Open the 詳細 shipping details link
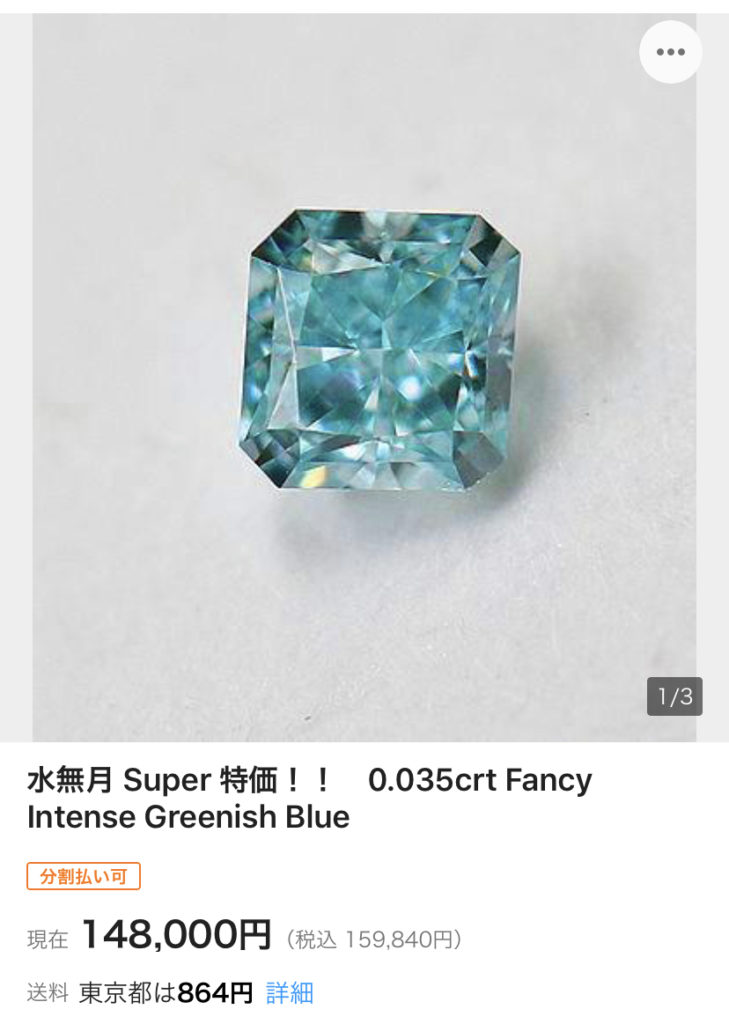 (290, 993)
